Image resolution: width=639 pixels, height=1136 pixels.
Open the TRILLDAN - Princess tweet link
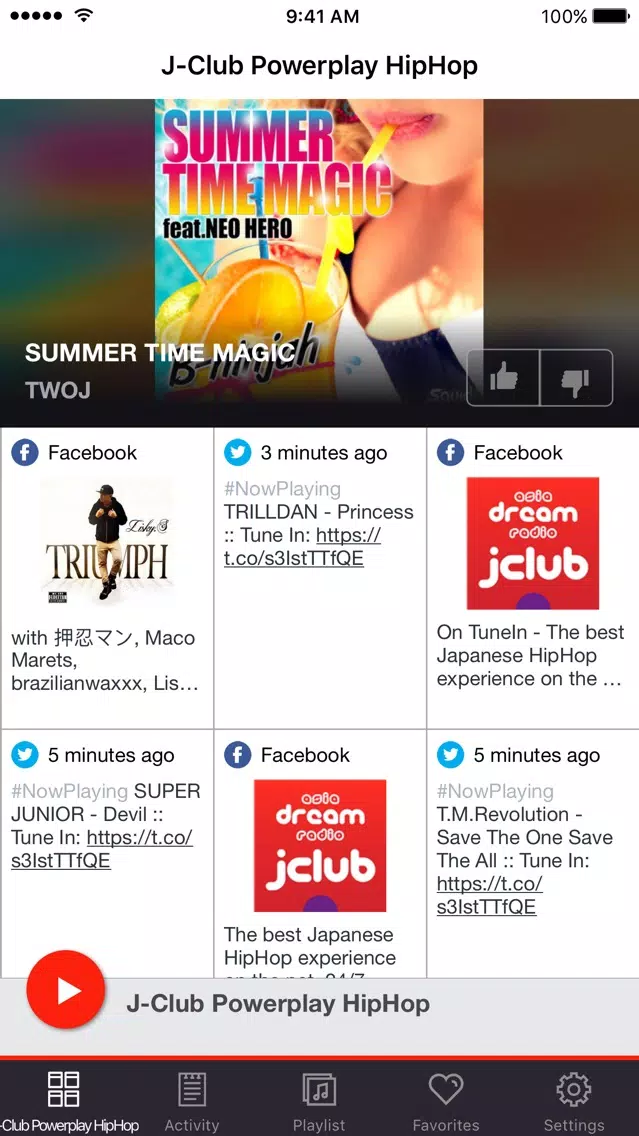[302, 547]
